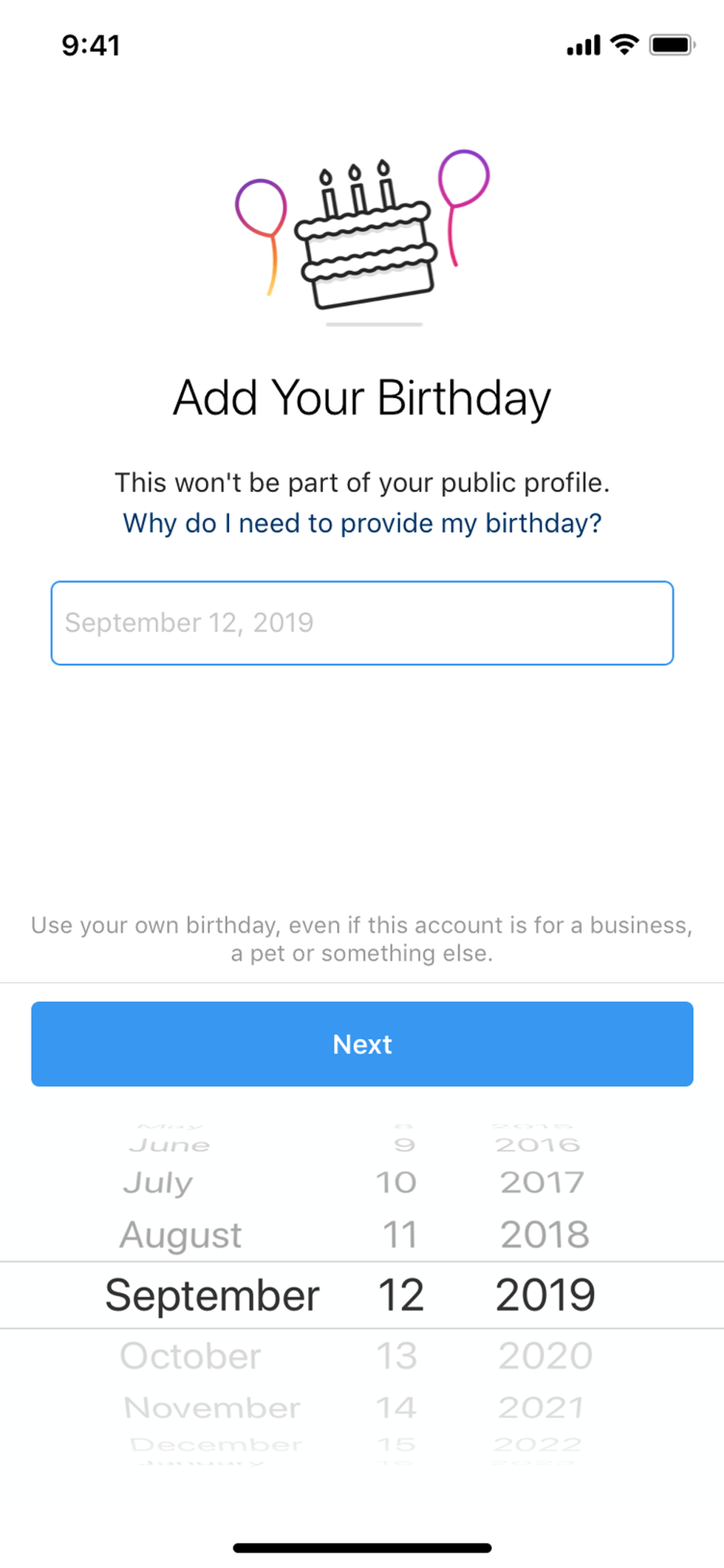Select day 14 in the day wheel
This screenshot has width=724, height=1568.
[397, 1408]
